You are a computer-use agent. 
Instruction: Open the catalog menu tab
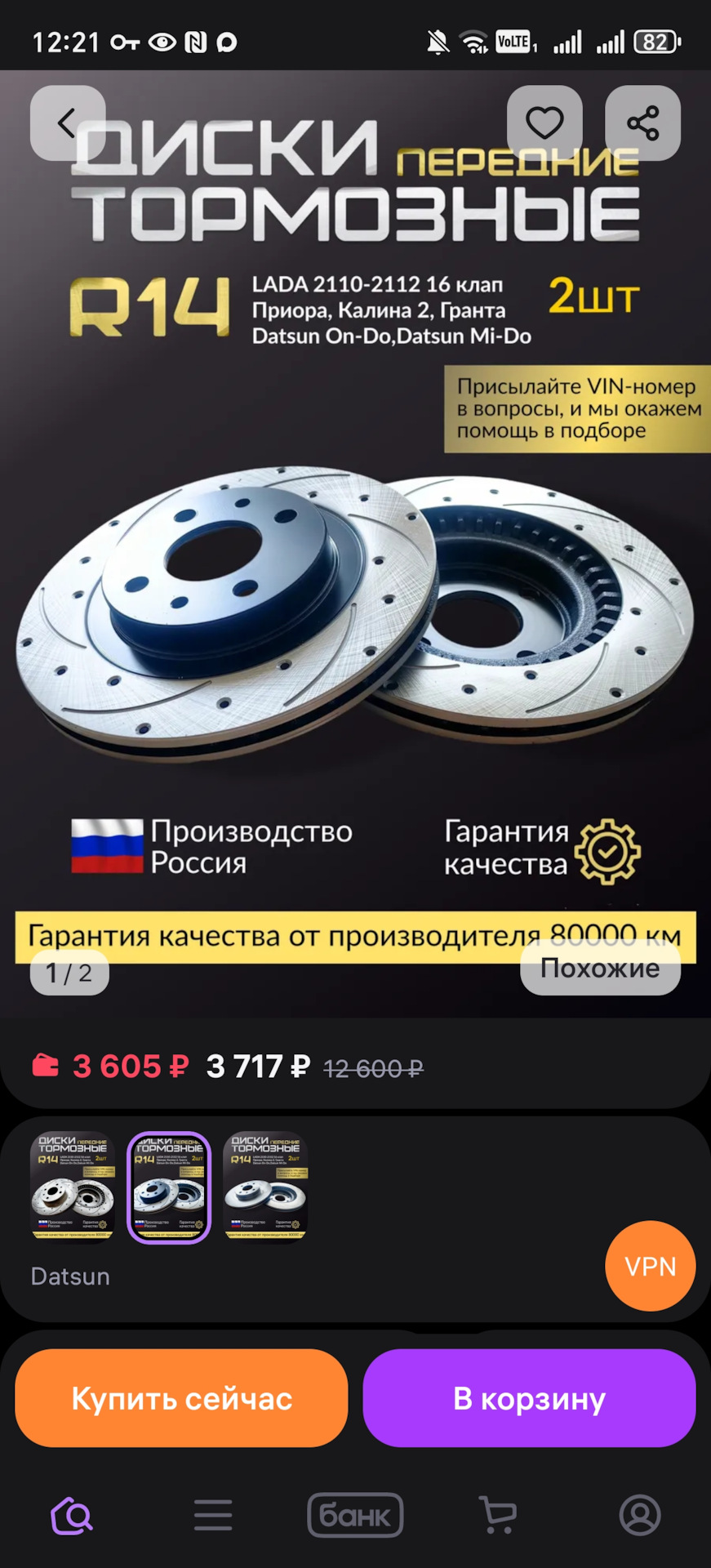213,1516
